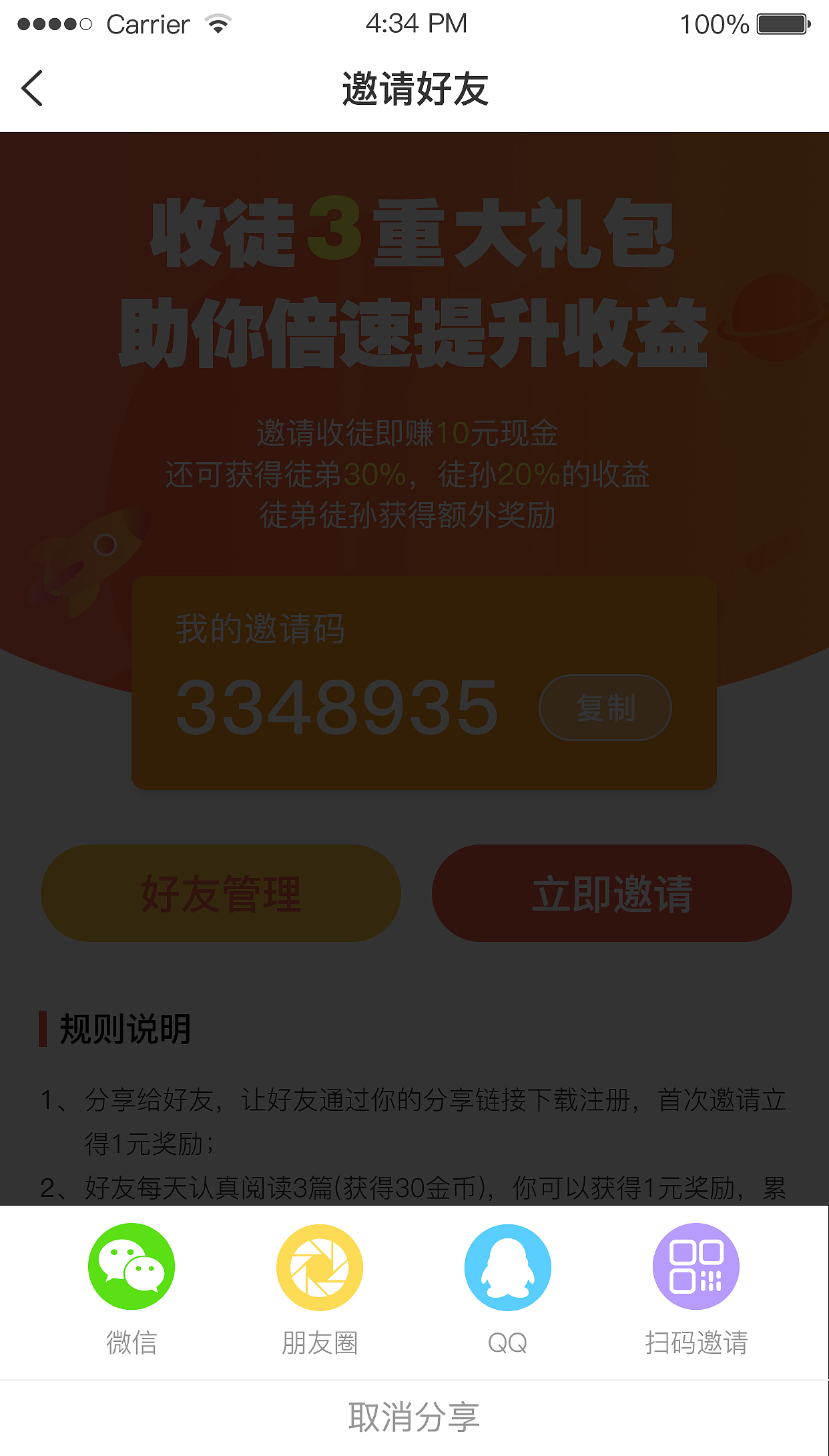Image resolution: width=829 pixels, height=1456 pixels.
Task: Tap the 朋友圈 label text
Action: tap(319, 1343)
